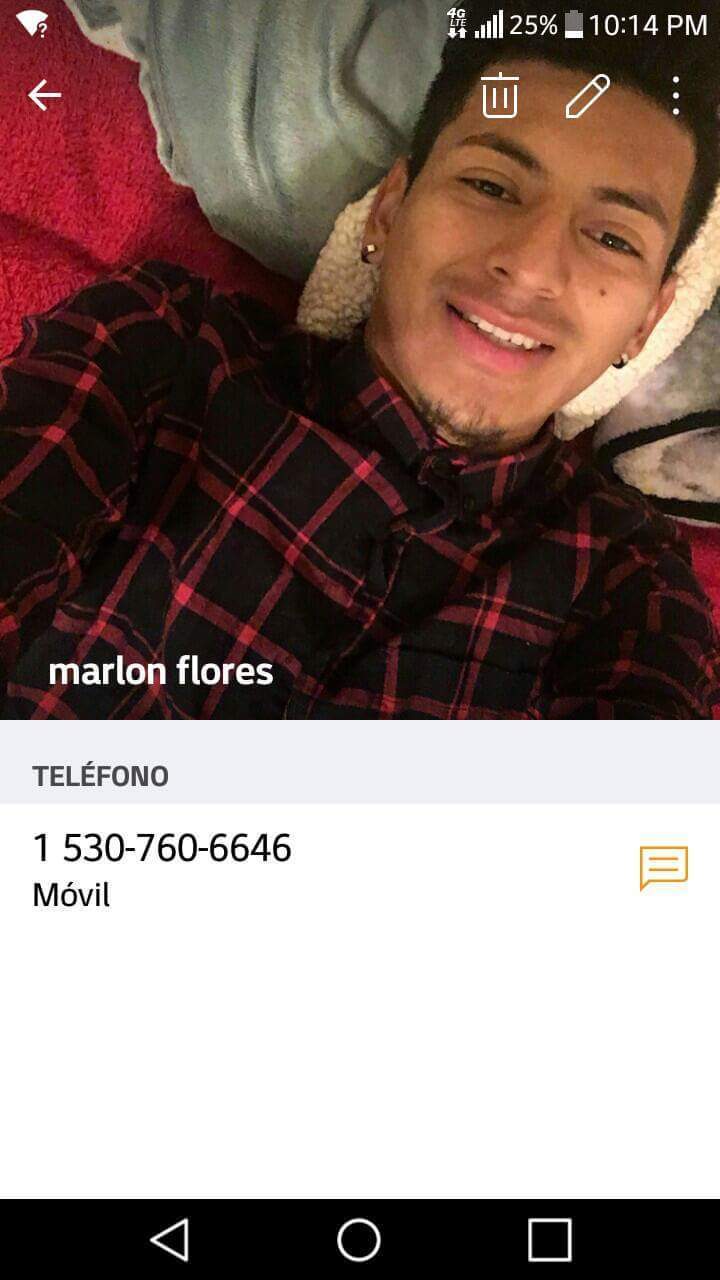Delete this contact with the trash icon
This screenshot has width=720, height=1280.
click(x=500, y=96)
